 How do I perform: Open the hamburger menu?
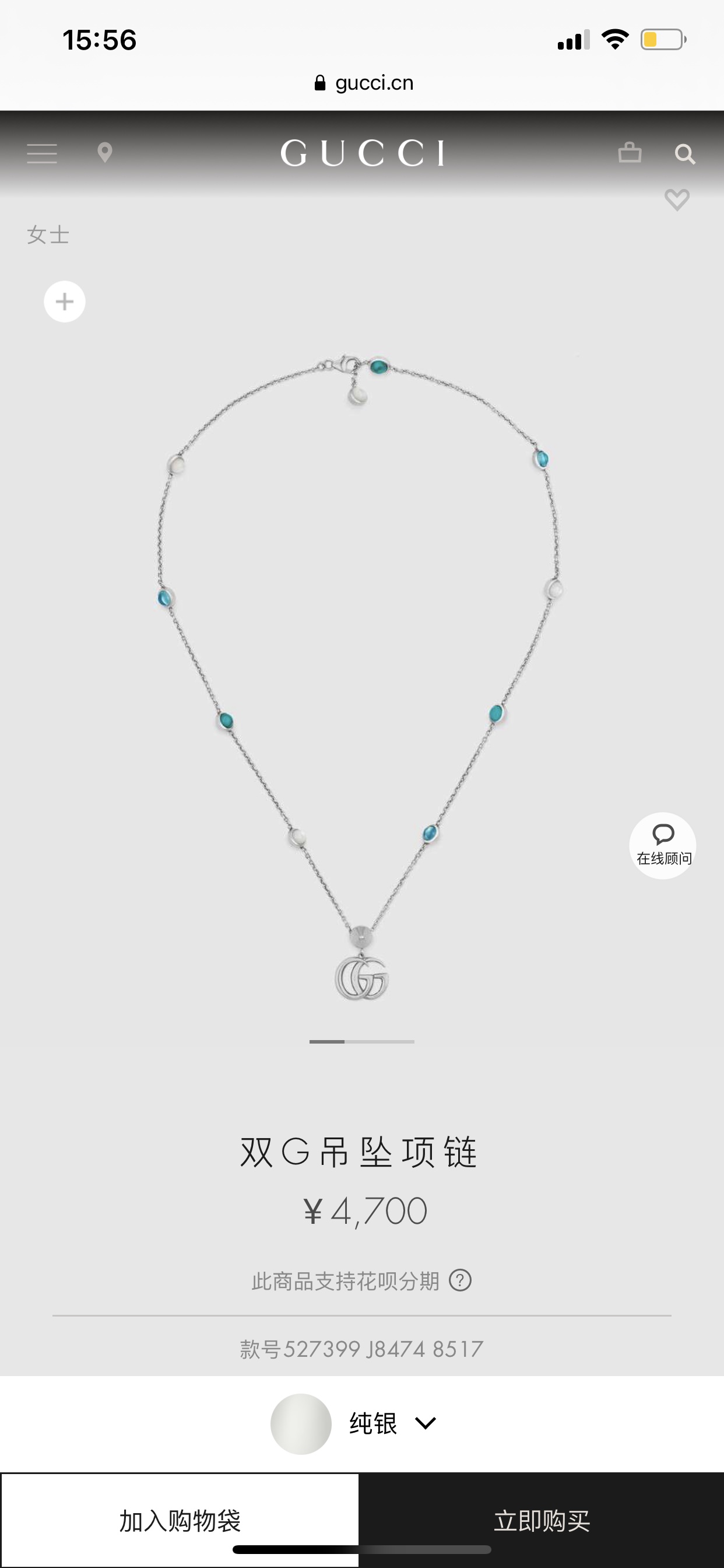click(x=42, y=153)
